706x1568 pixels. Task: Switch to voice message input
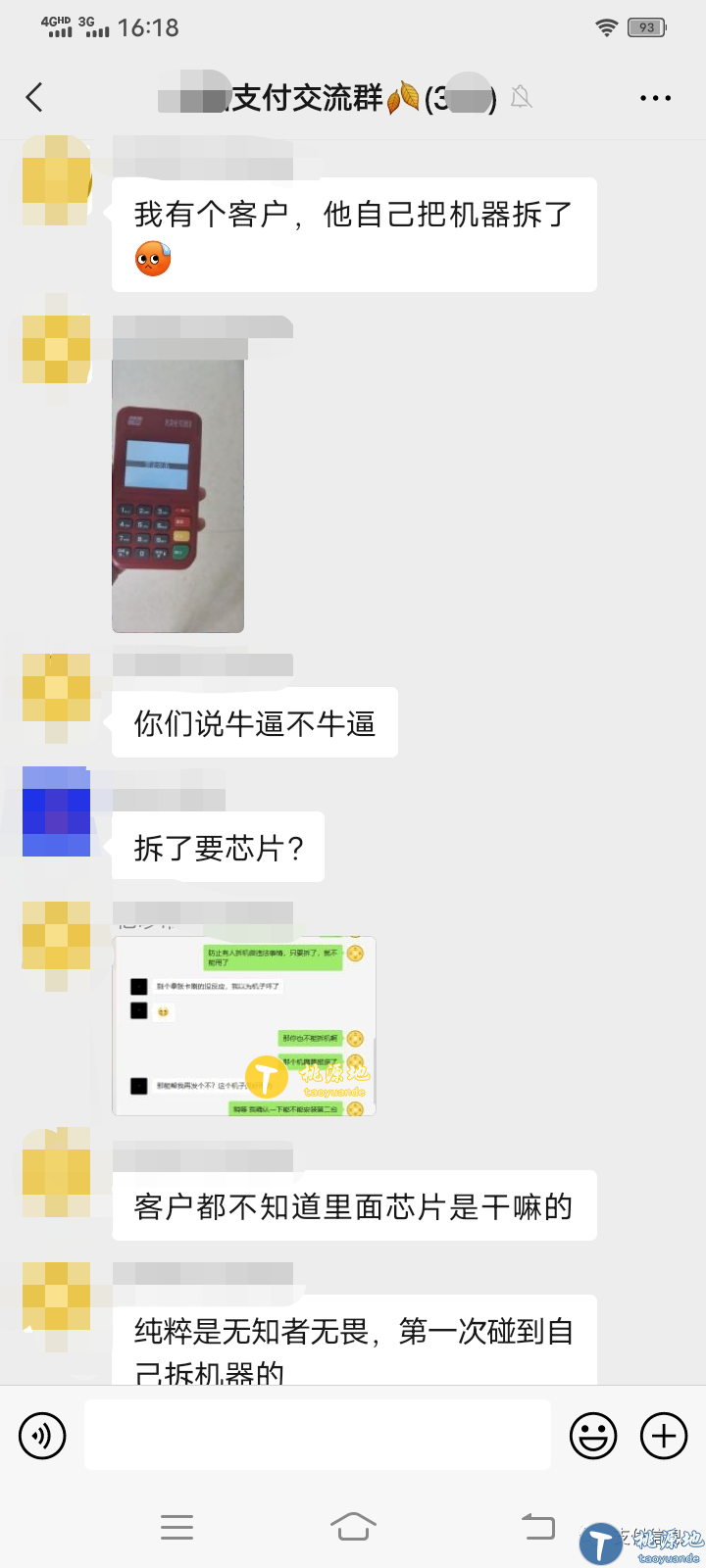pos(42,1436)
